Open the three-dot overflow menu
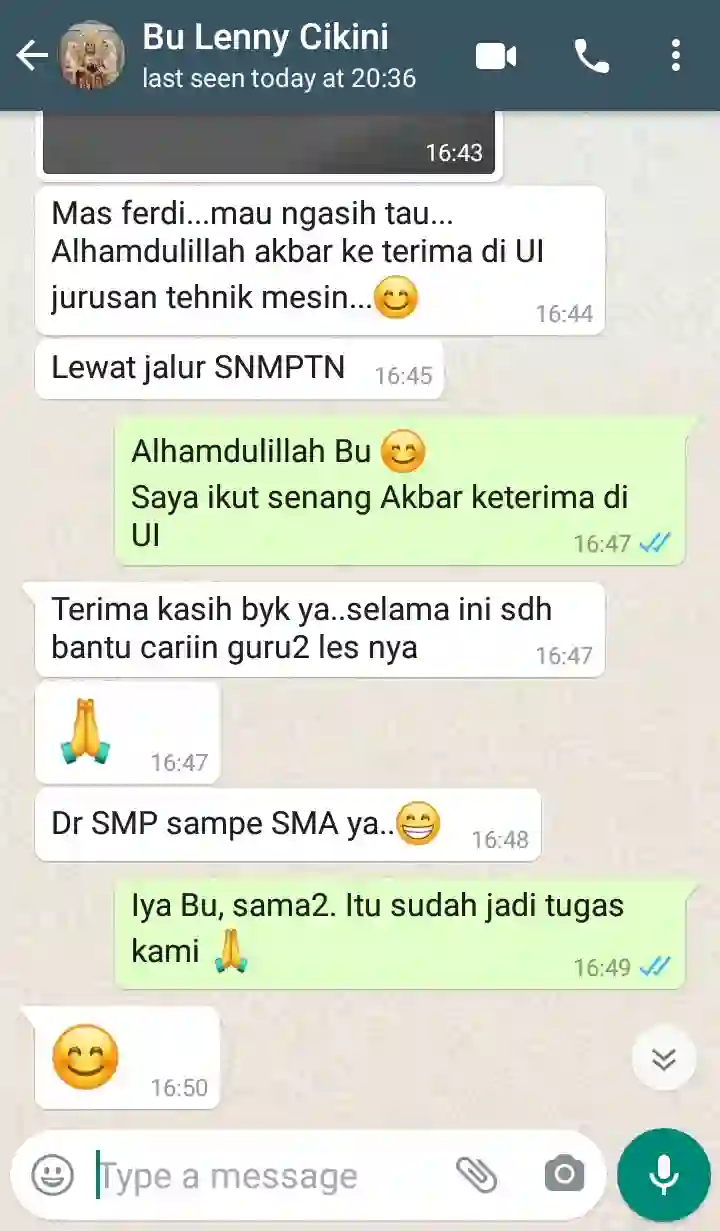 (x=676, y=56)
